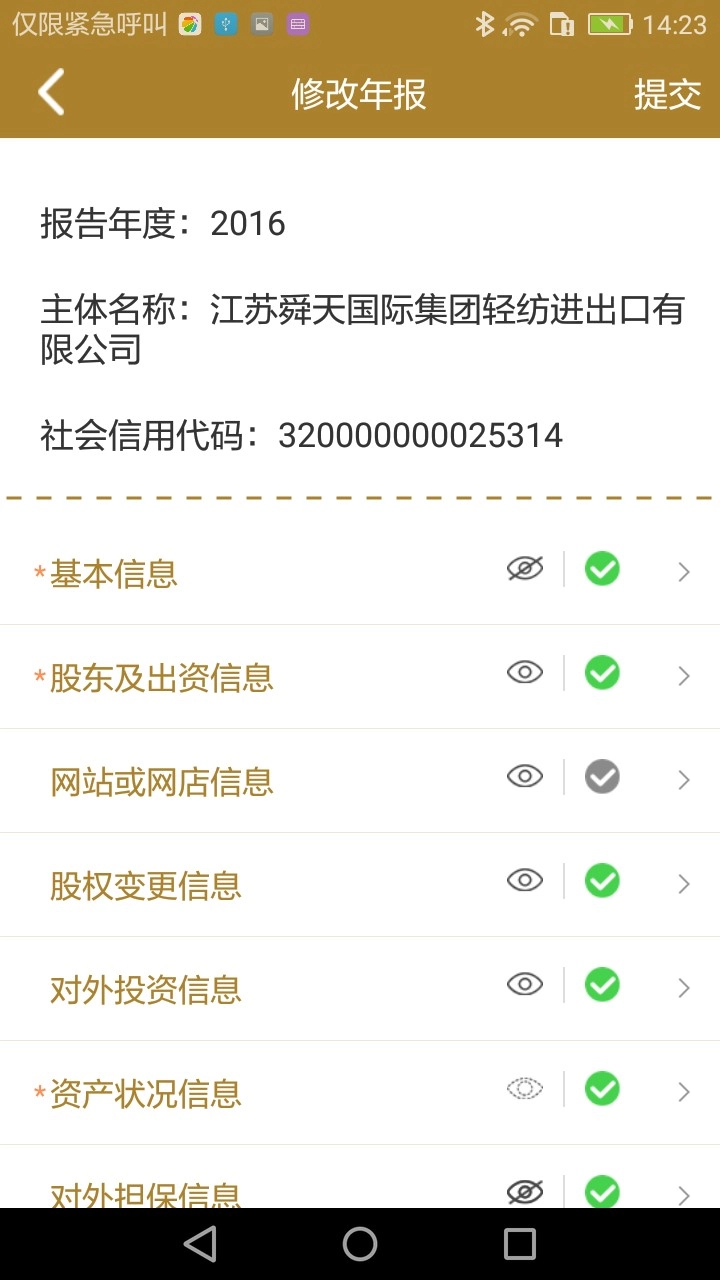Screen dimensions: 720x1280
Task: Click the green check icon beside 股权变更信息
Action: 602,880
